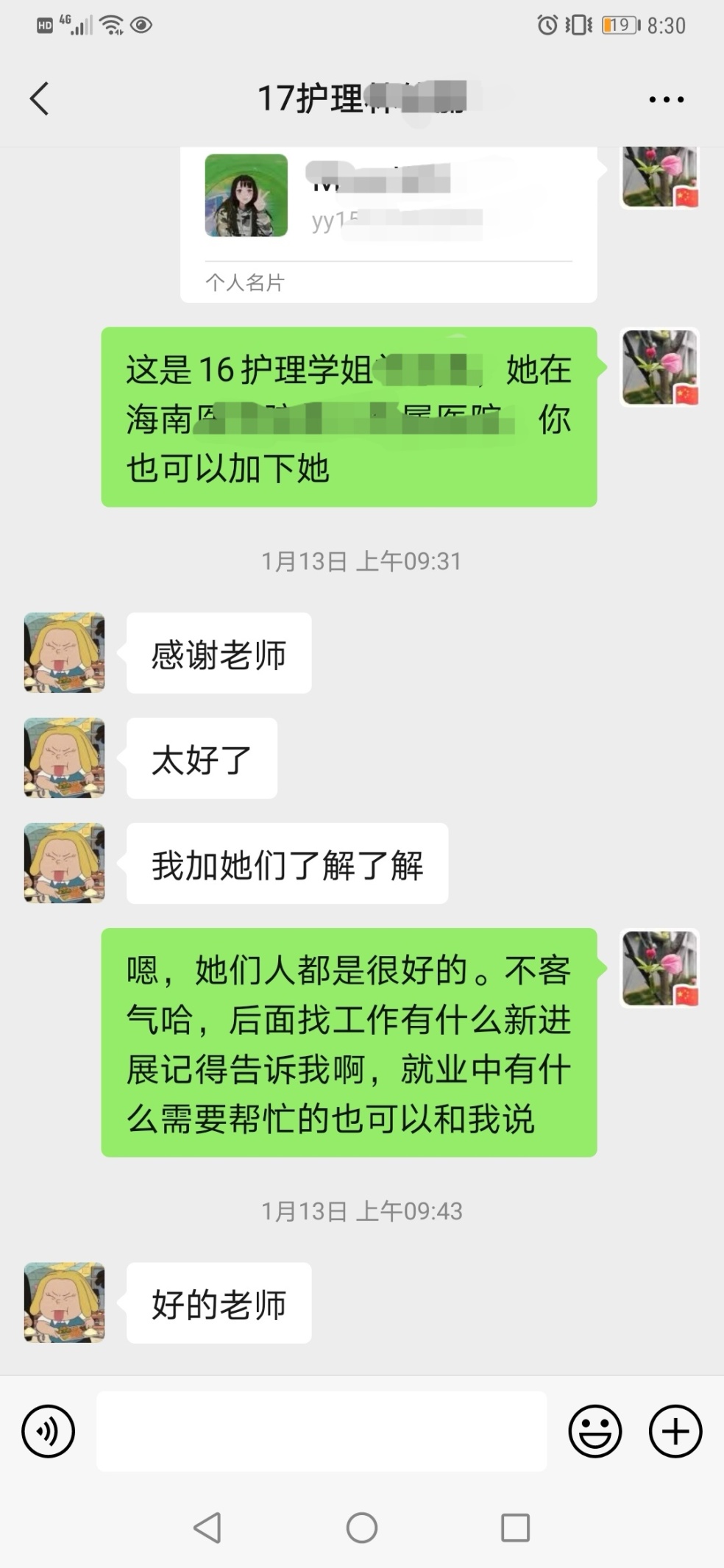
Task: Open the plus attachments menu
Action: (675, 1431)
